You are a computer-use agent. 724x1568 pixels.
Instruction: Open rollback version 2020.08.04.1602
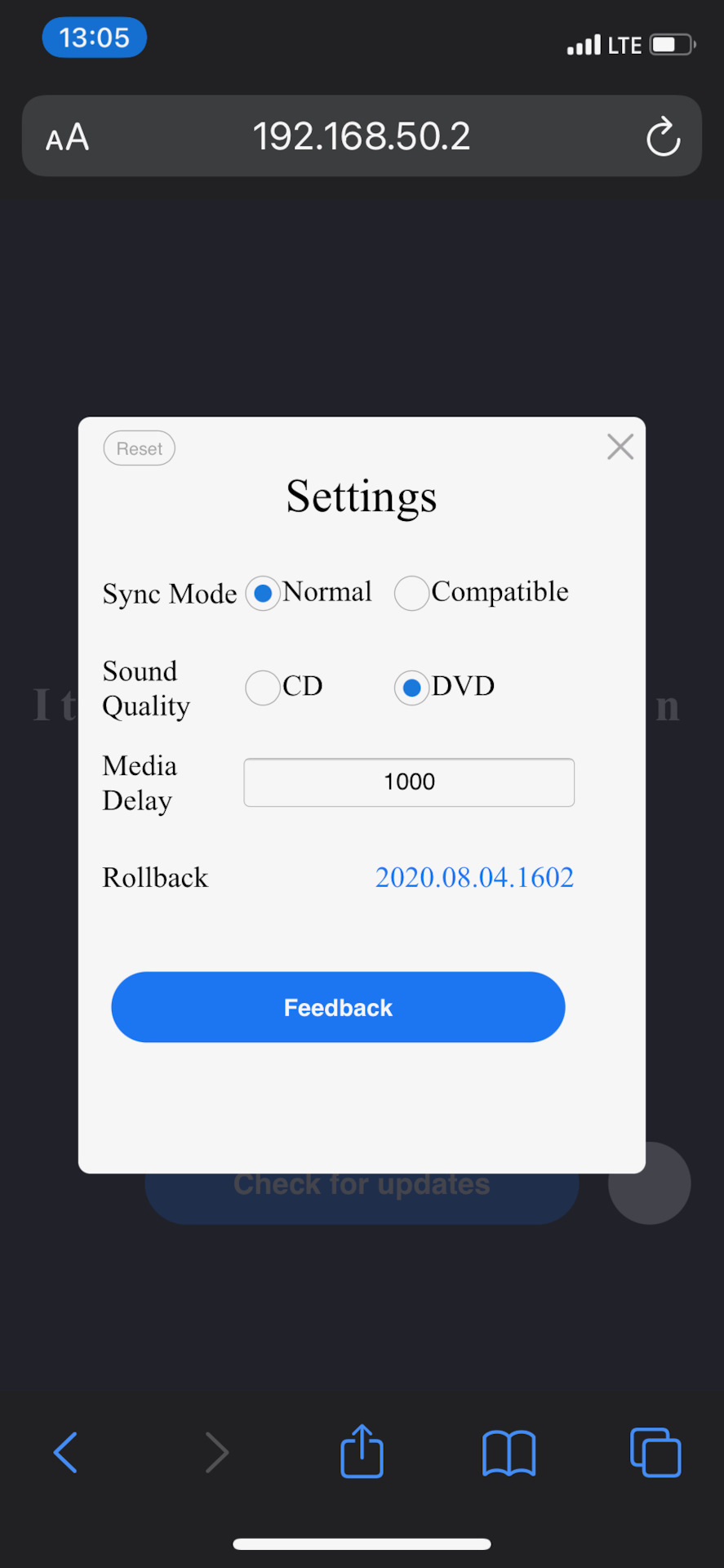coord(474,878)
